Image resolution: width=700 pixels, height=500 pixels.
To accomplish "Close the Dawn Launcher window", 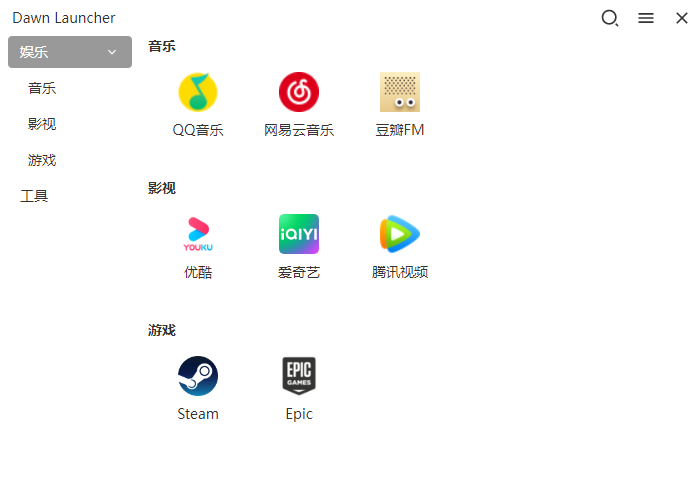I will 681,18.
